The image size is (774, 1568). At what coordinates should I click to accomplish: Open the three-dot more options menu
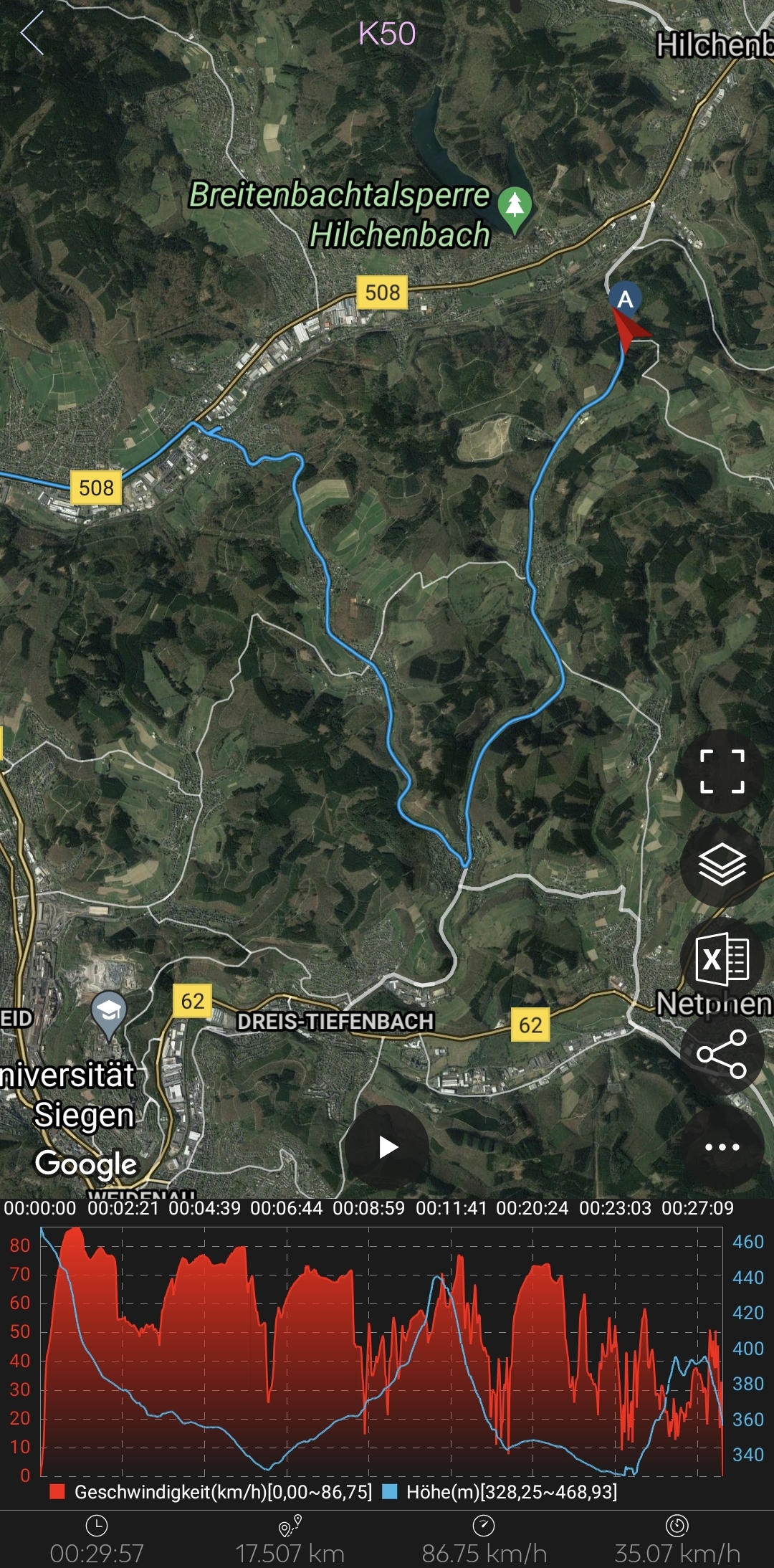722,1147
